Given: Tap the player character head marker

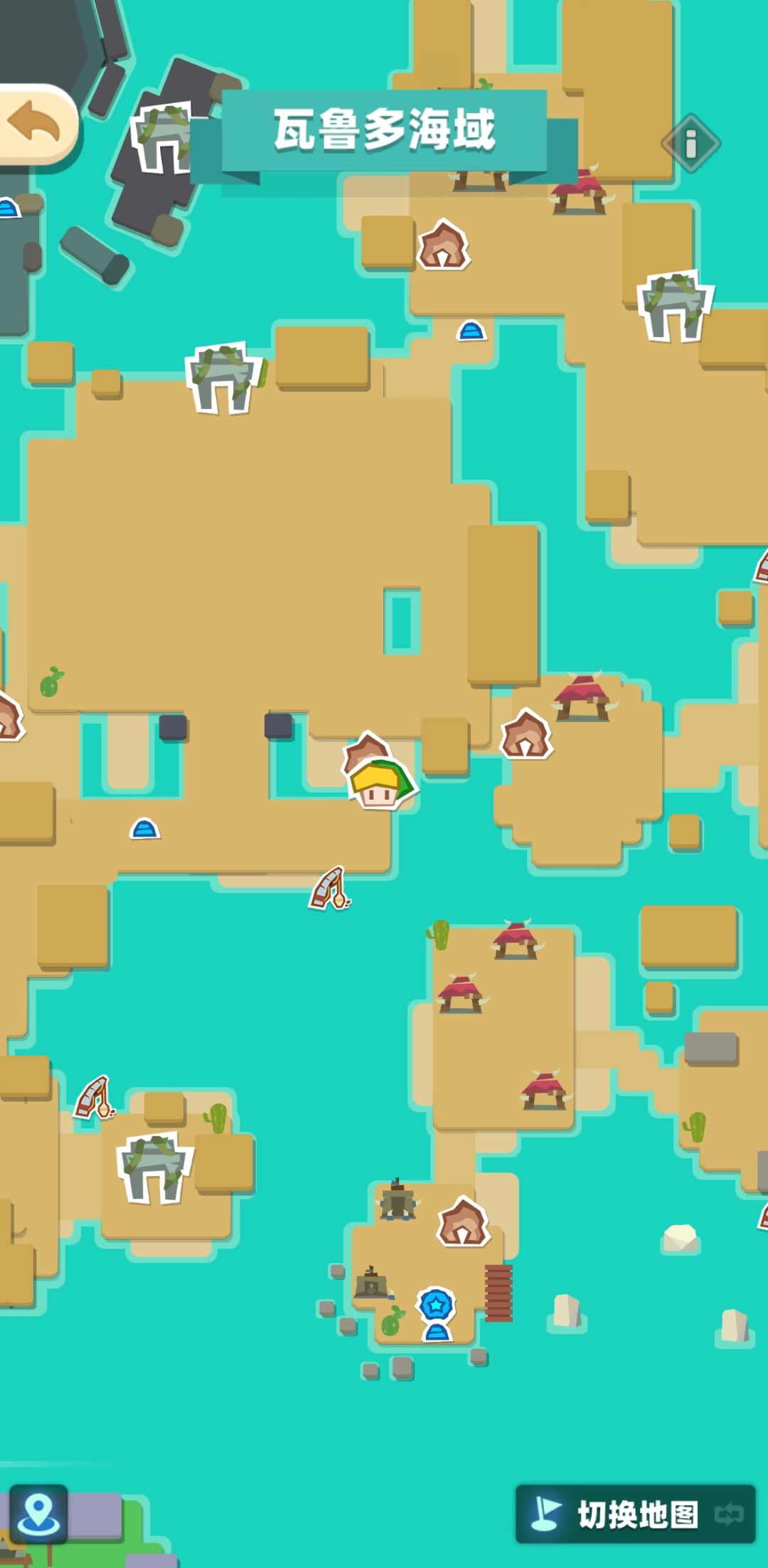Looking at the screenshot, I should coord(380,783).
